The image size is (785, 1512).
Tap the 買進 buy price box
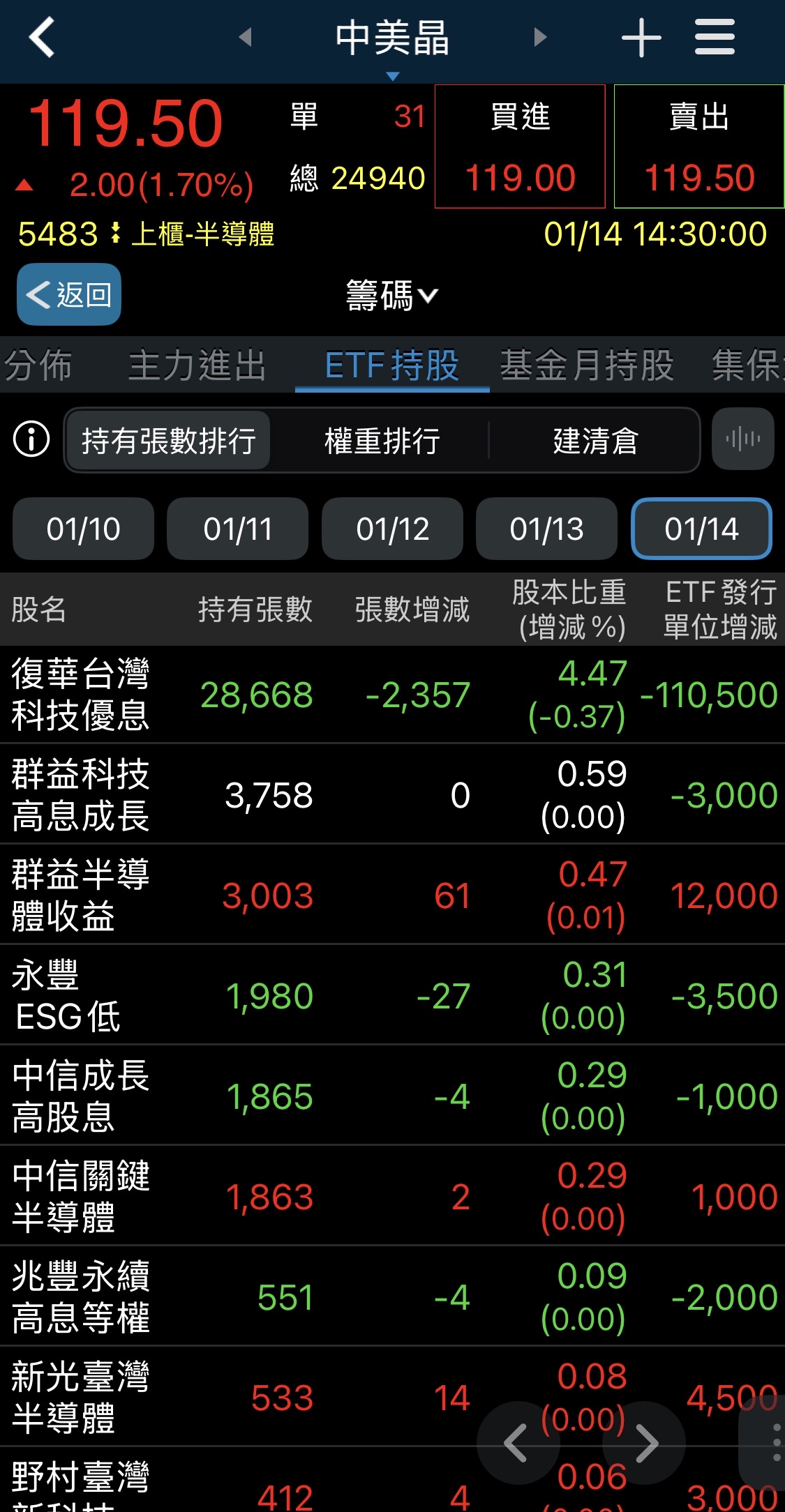point(520,146)
